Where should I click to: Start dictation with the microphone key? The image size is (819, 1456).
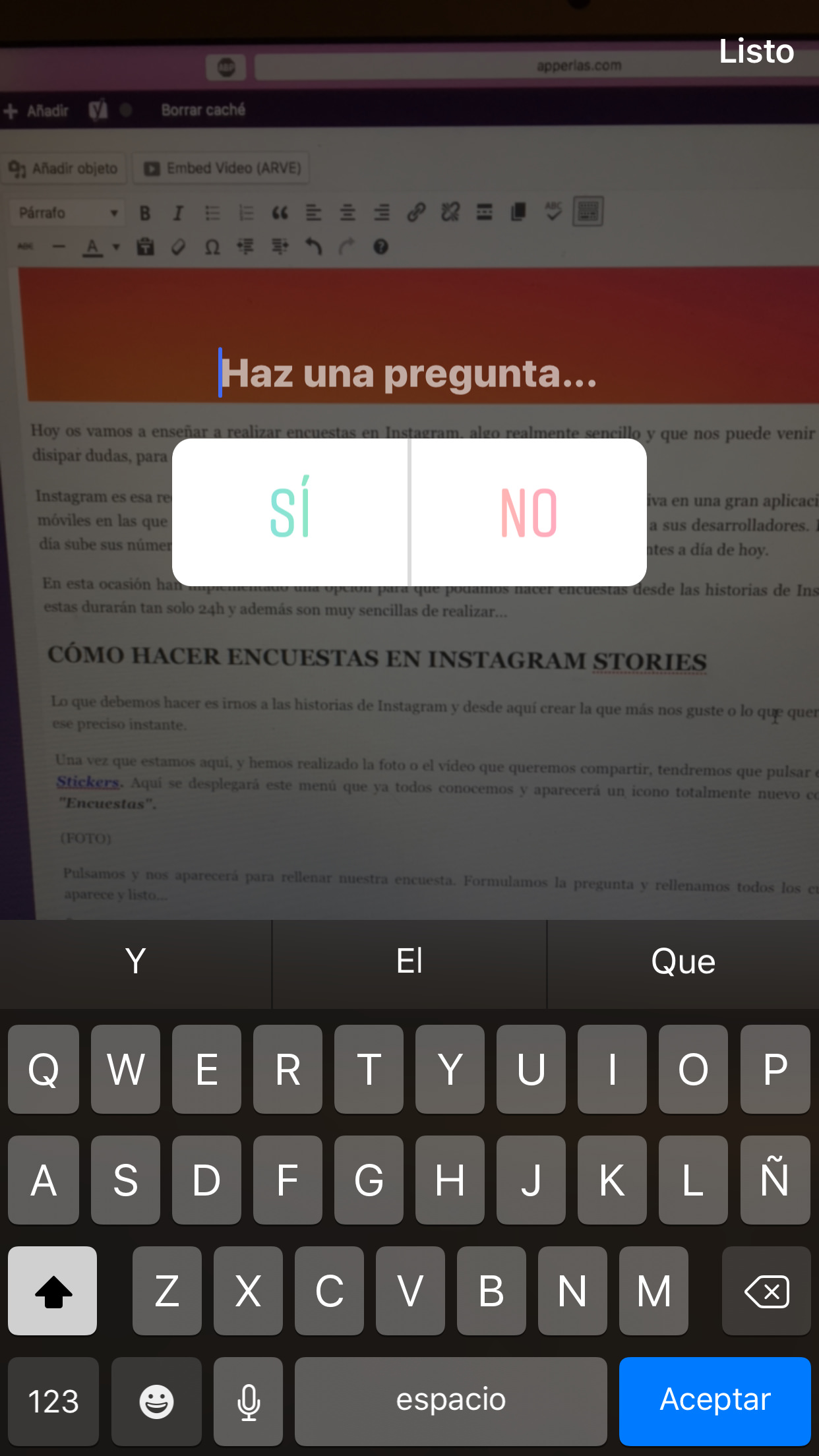pyautogui.click(x=249, y=1401)
